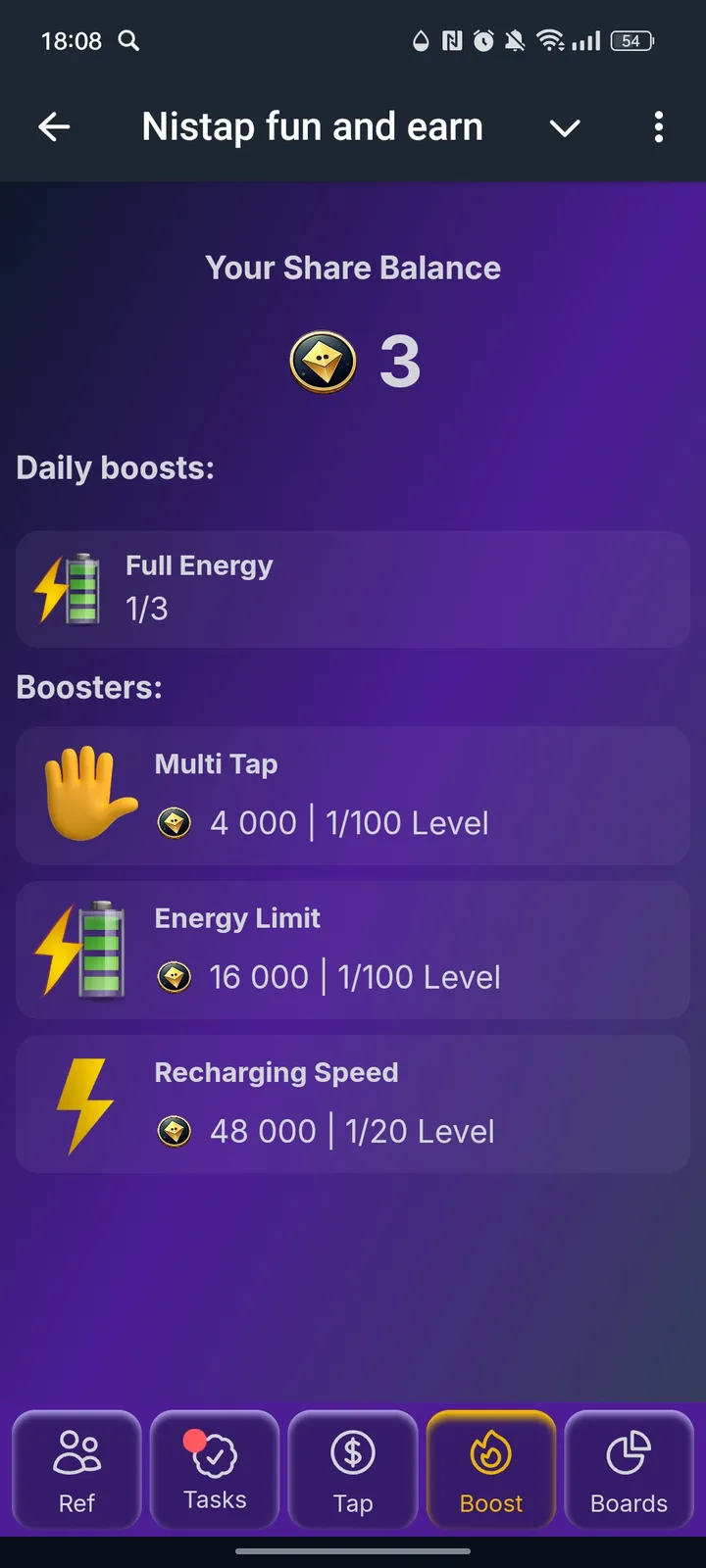
Task: Click the Energy Limit booster card
Action: pyautogui.click(x=353, y=949)
